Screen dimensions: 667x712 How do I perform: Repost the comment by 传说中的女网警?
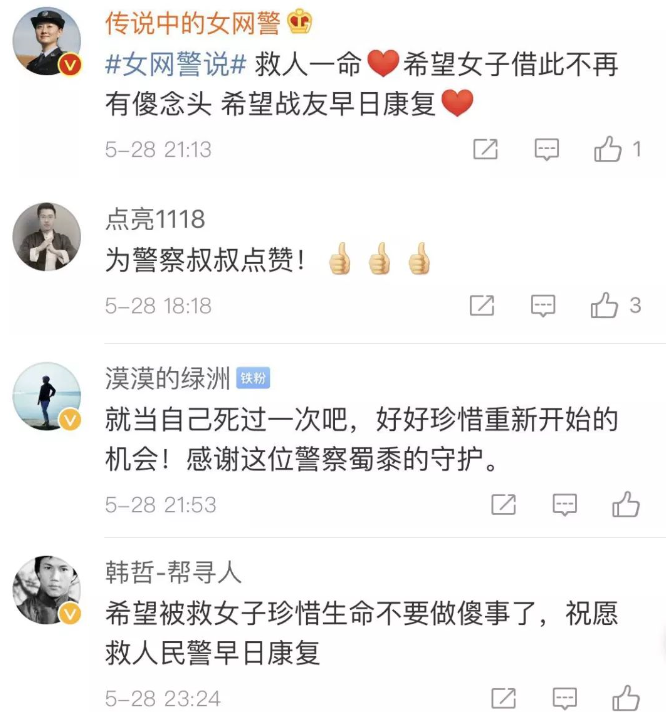(x=485, y=150)
